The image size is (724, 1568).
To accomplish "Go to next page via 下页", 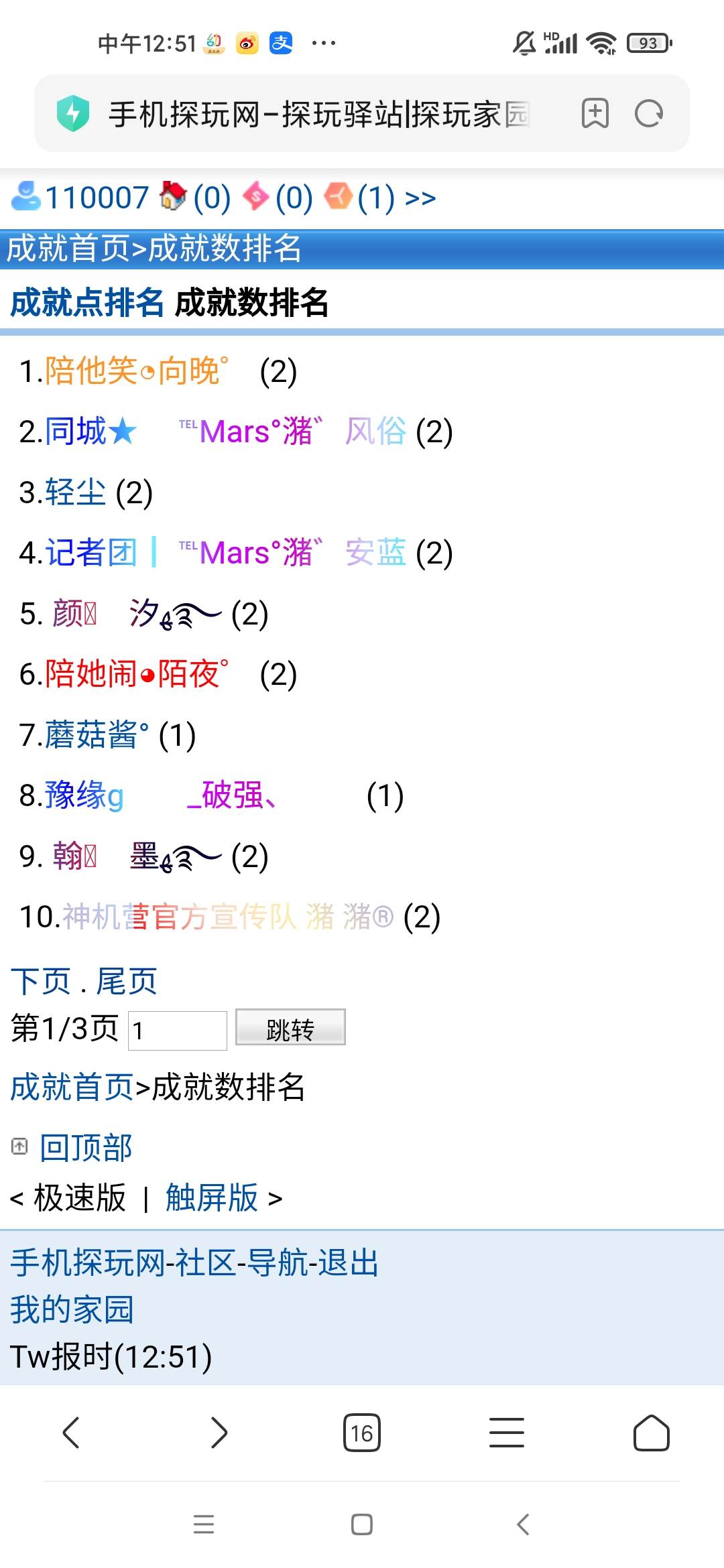I will click(40, 982).
